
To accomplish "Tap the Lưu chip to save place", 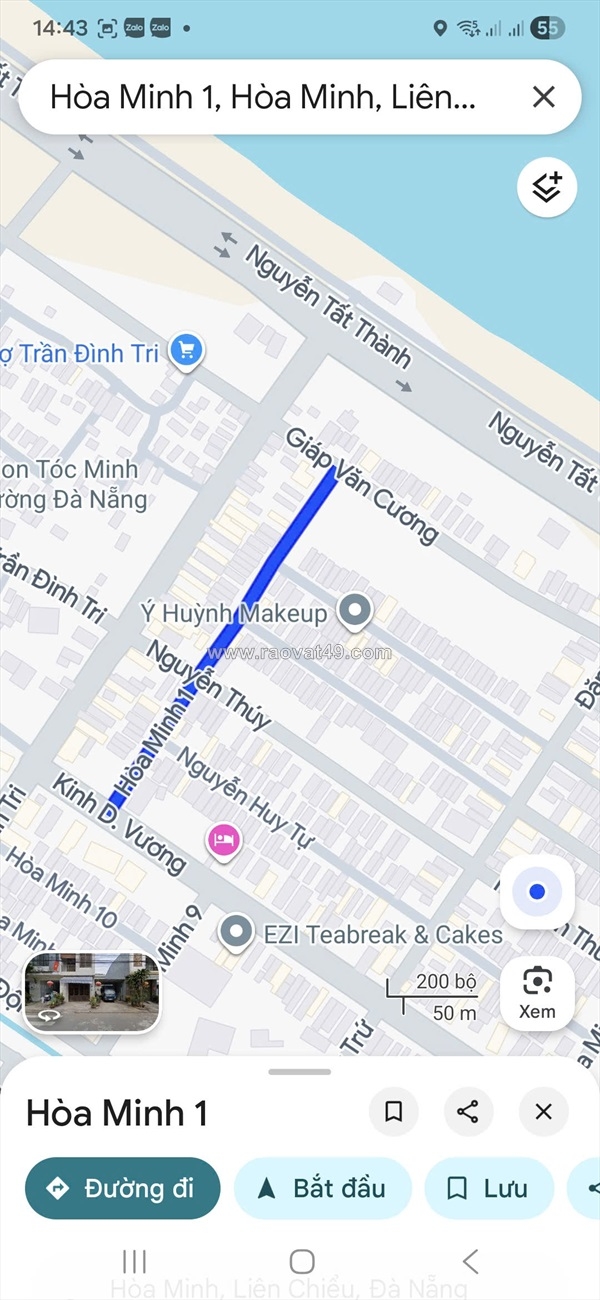I will pos(489,1188).
